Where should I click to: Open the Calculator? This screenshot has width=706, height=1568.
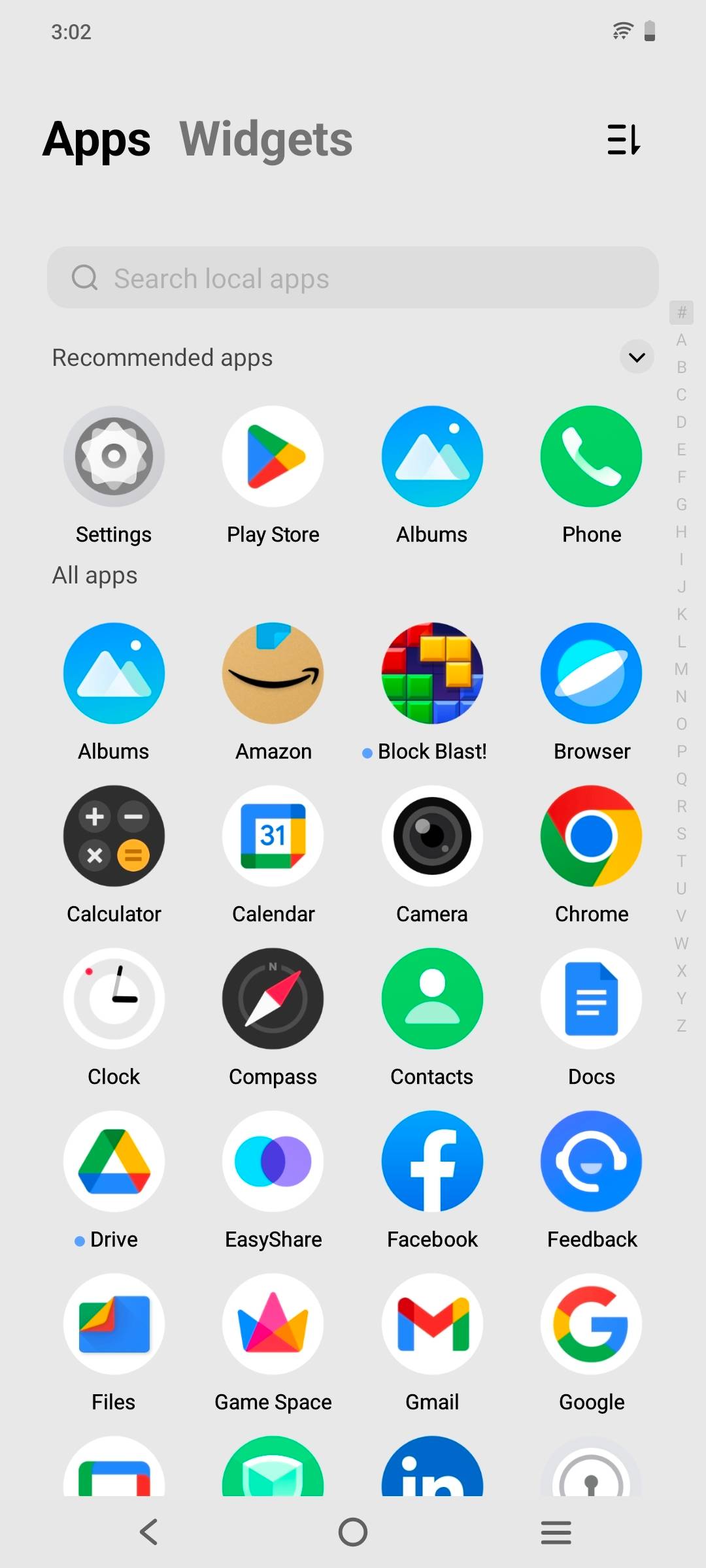tap(114, 836)
